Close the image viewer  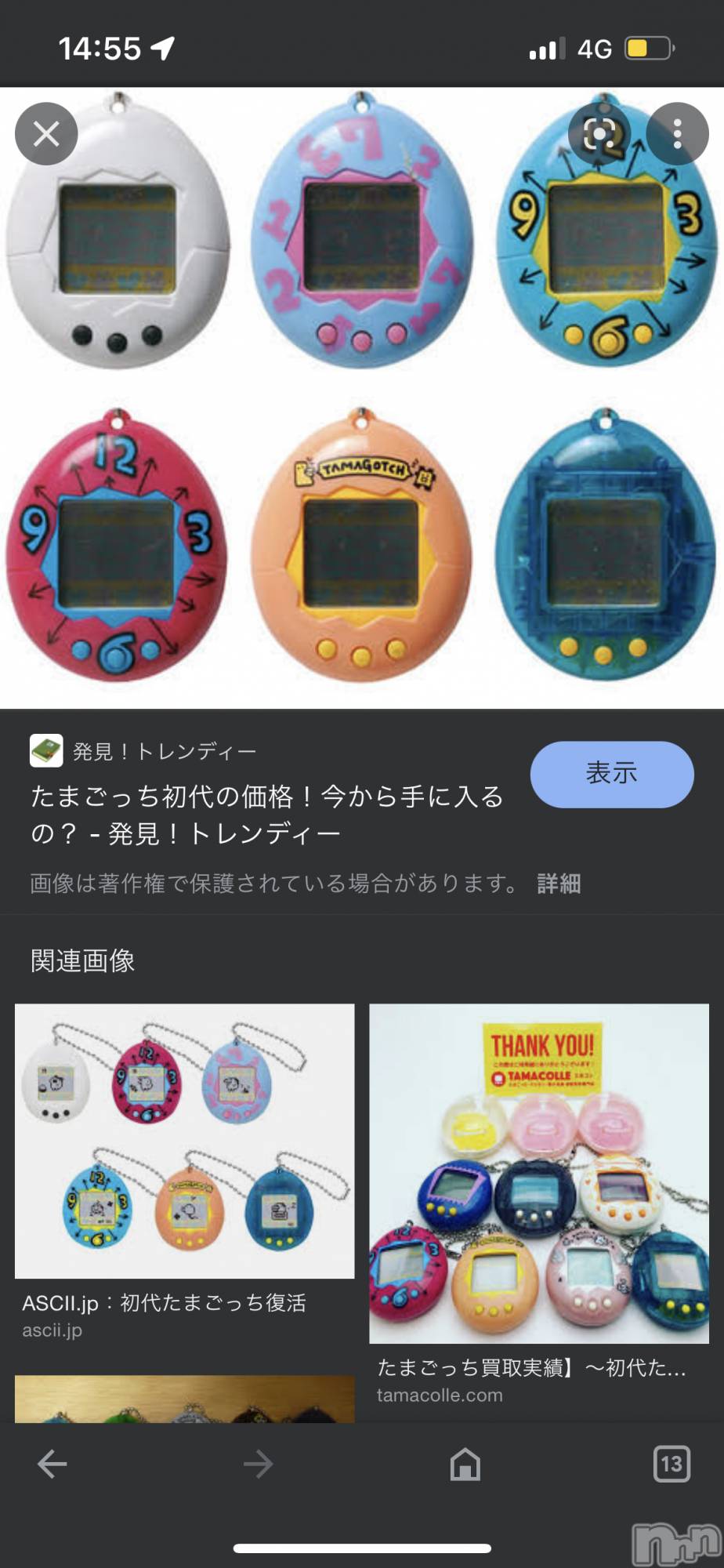coord(46,134)
